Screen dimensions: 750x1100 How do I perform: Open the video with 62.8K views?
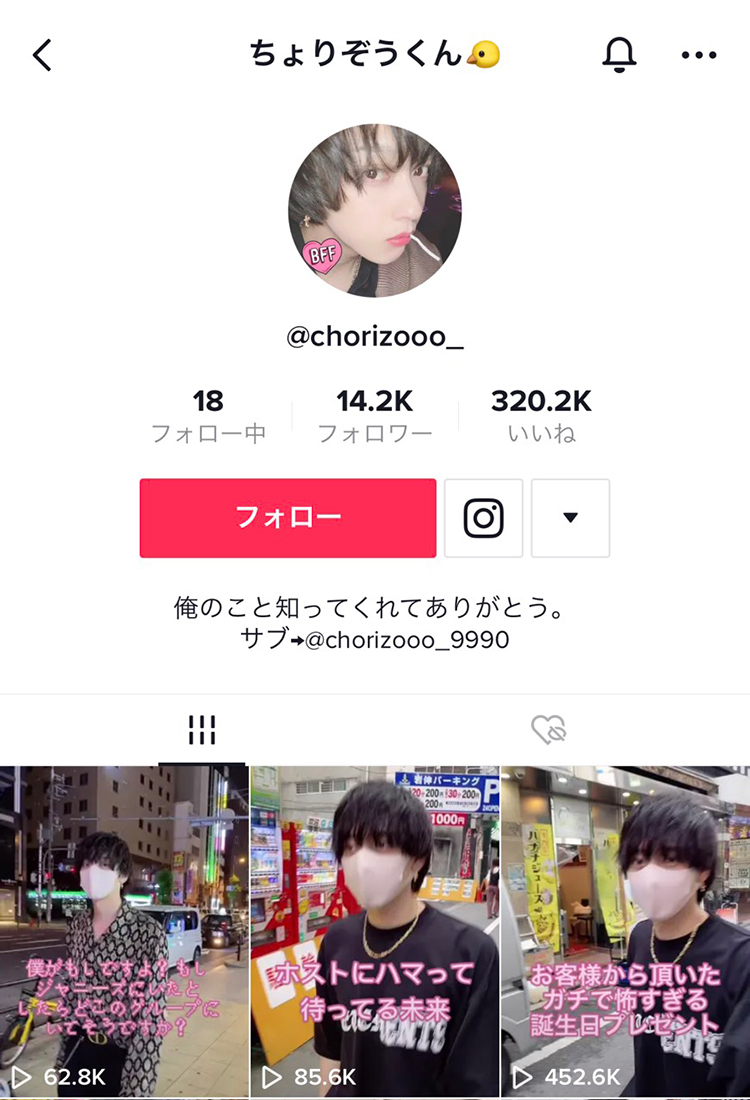tap(124, 930)
